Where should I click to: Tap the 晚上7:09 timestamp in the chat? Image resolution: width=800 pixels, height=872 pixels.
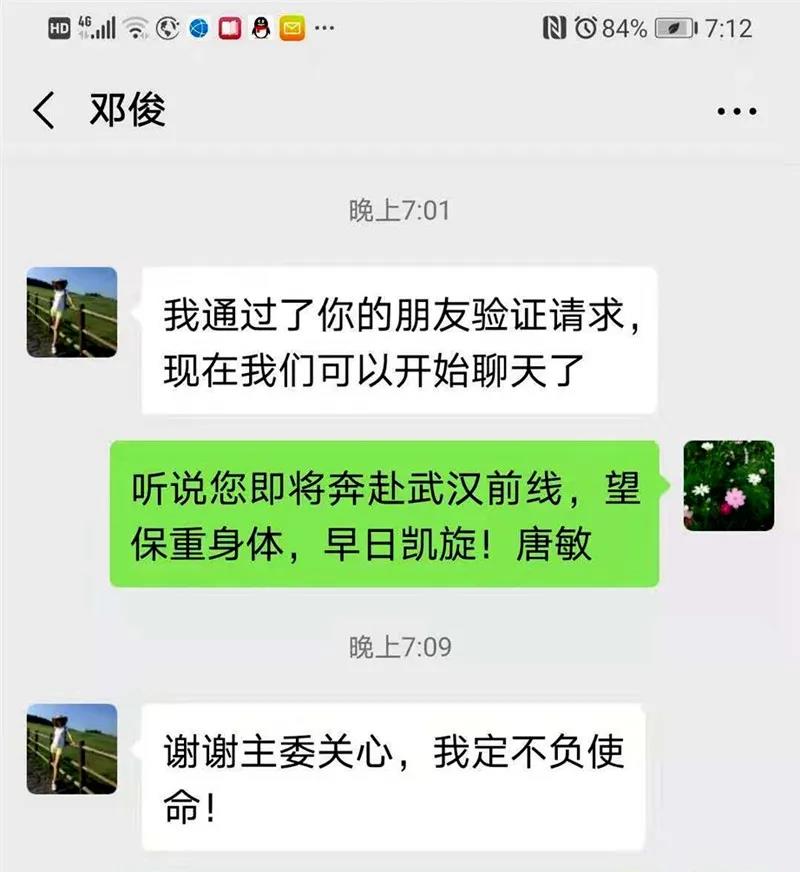[x=399, y=645]
